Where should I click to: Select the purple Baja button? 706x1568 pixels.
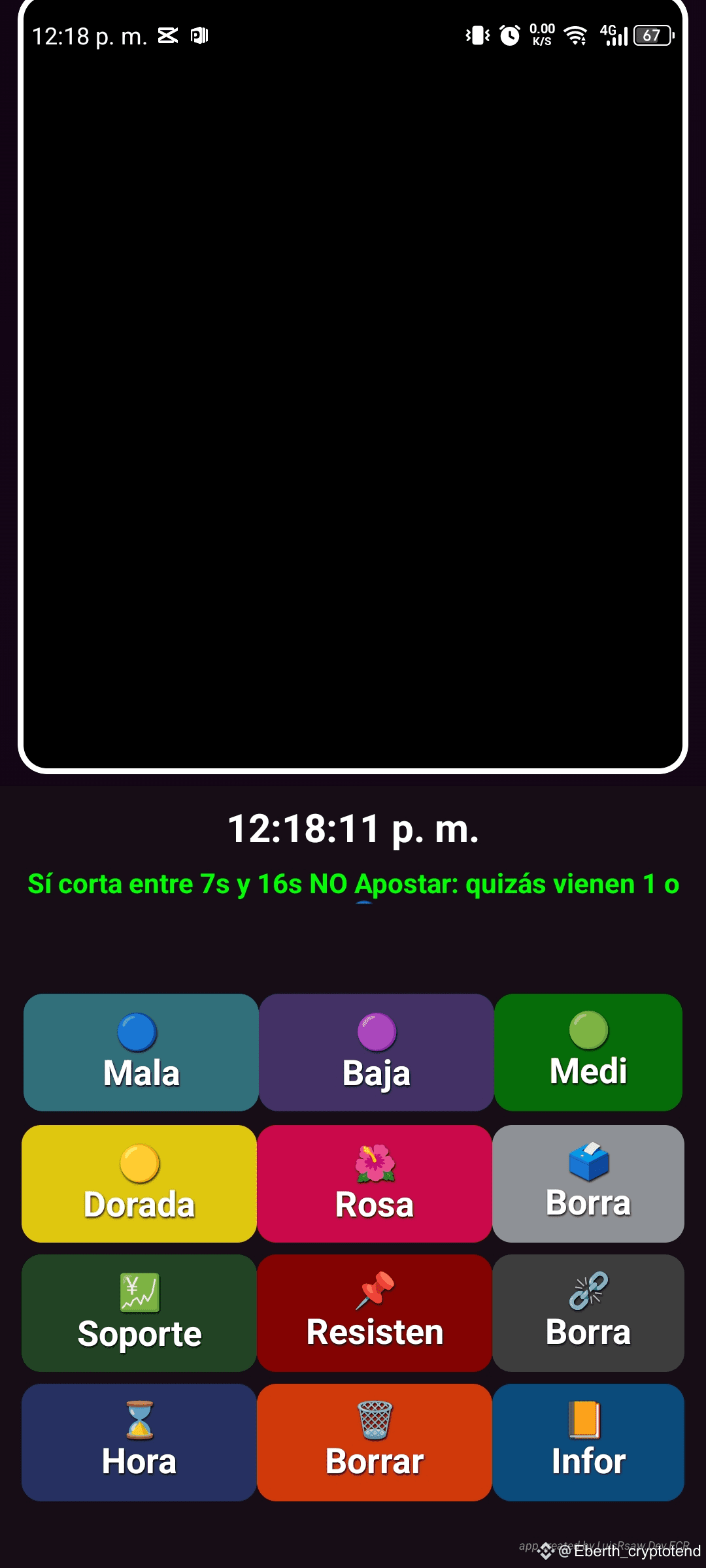[x=376, y=1053]
